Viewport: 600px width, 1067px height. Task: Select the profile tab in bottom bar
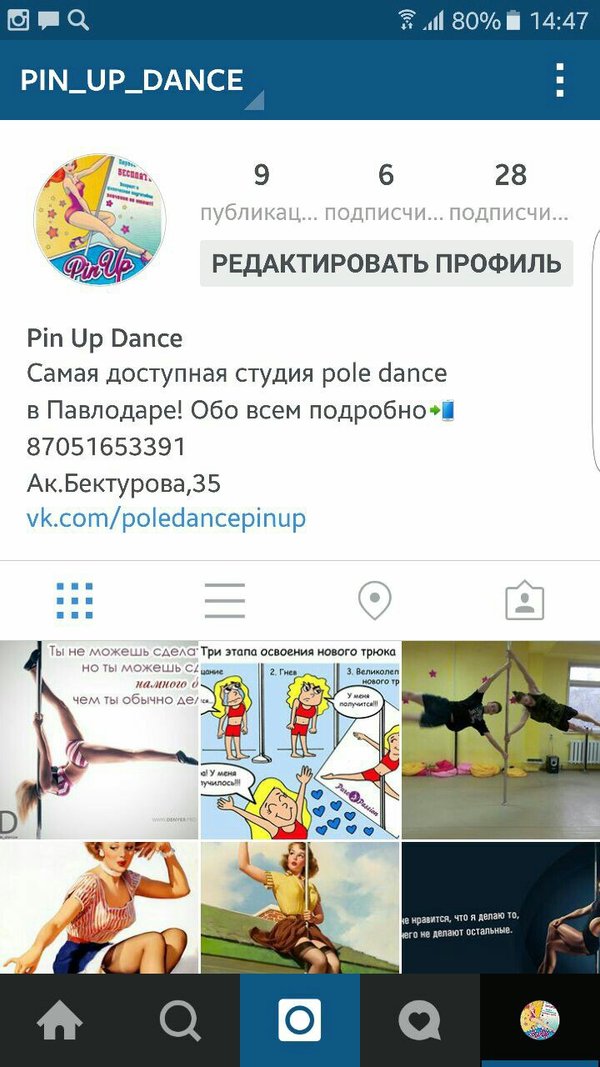[x=540, y=1020]
